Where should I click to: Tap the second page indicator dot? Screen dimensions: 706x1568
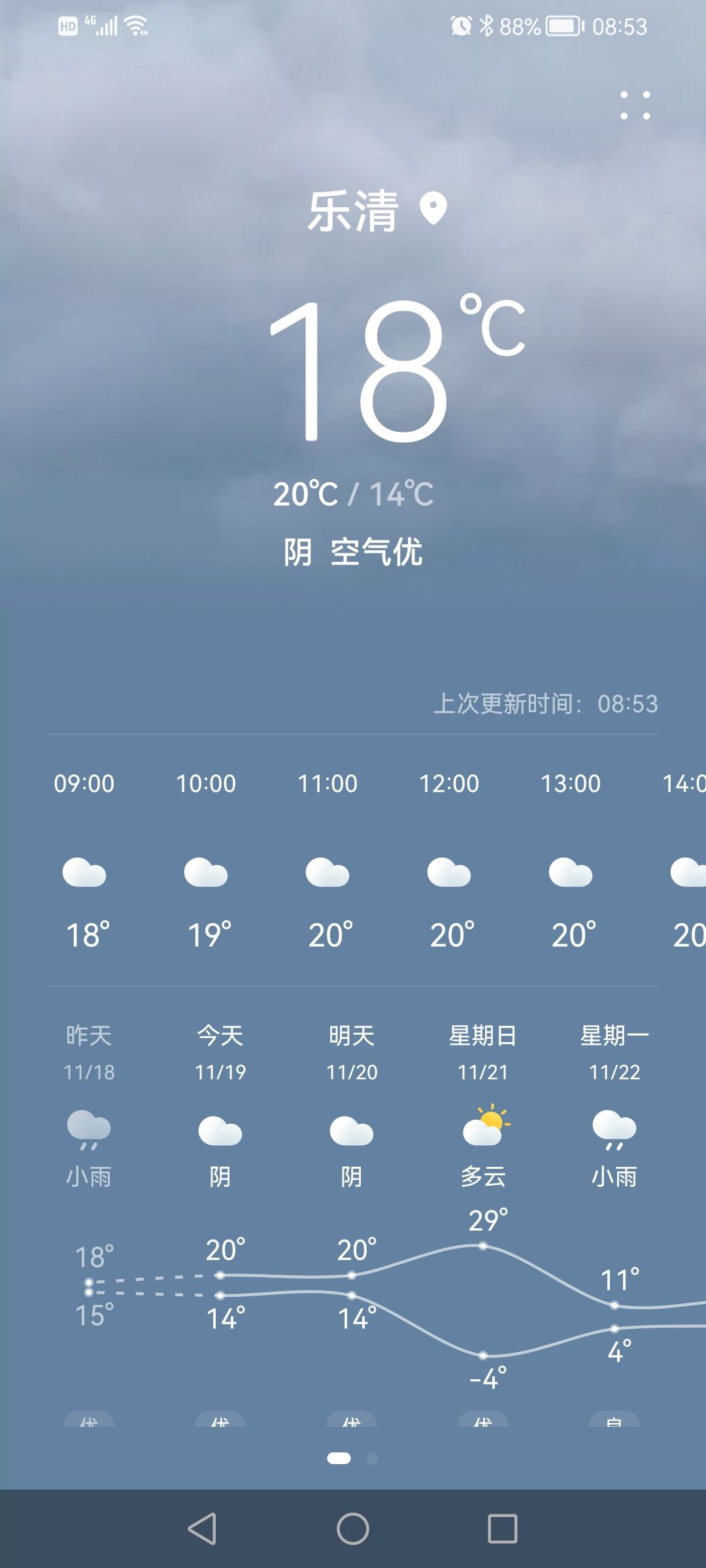pyautogui.click(x=372, y=1458)
